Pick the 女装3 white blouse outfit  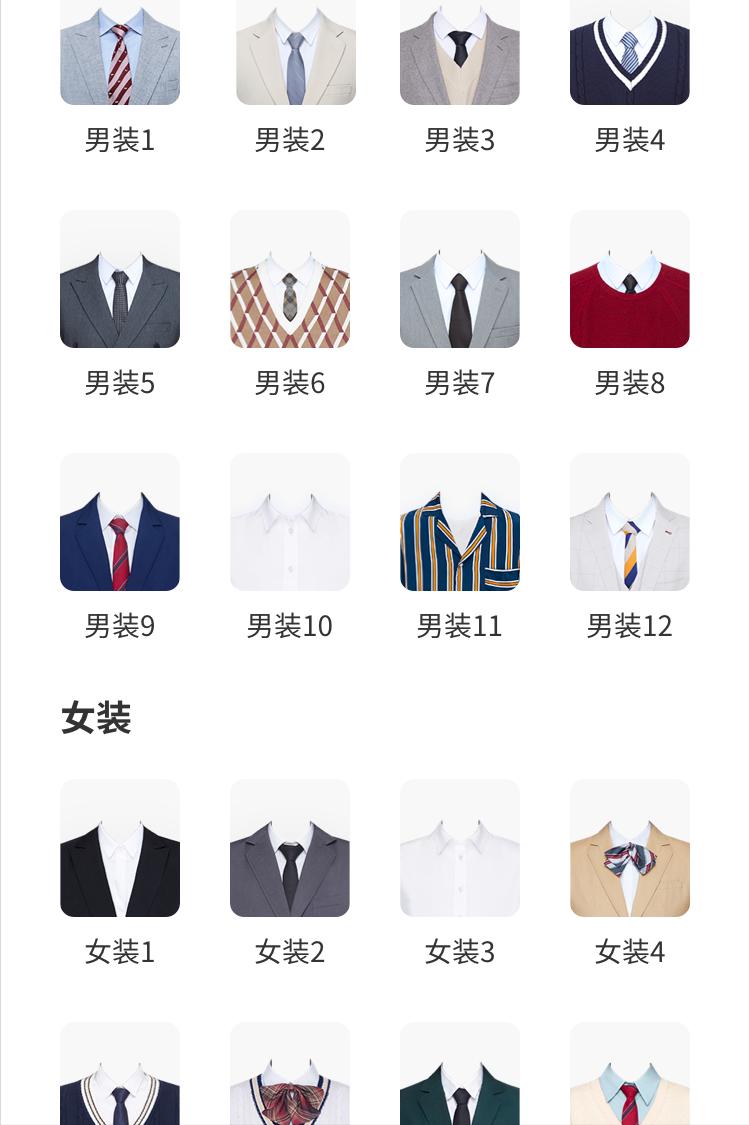pyautogui.click(x=460, y=848)
